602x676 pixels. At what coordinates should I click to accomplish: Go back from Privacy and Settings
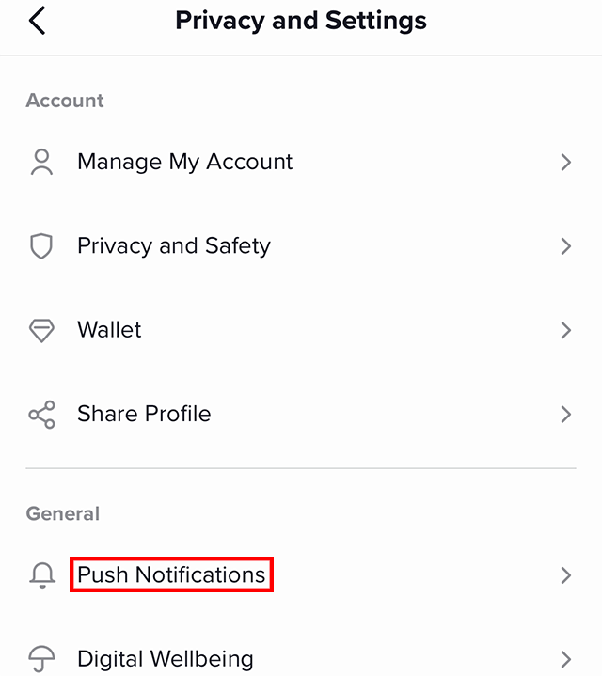coord(37,20)
